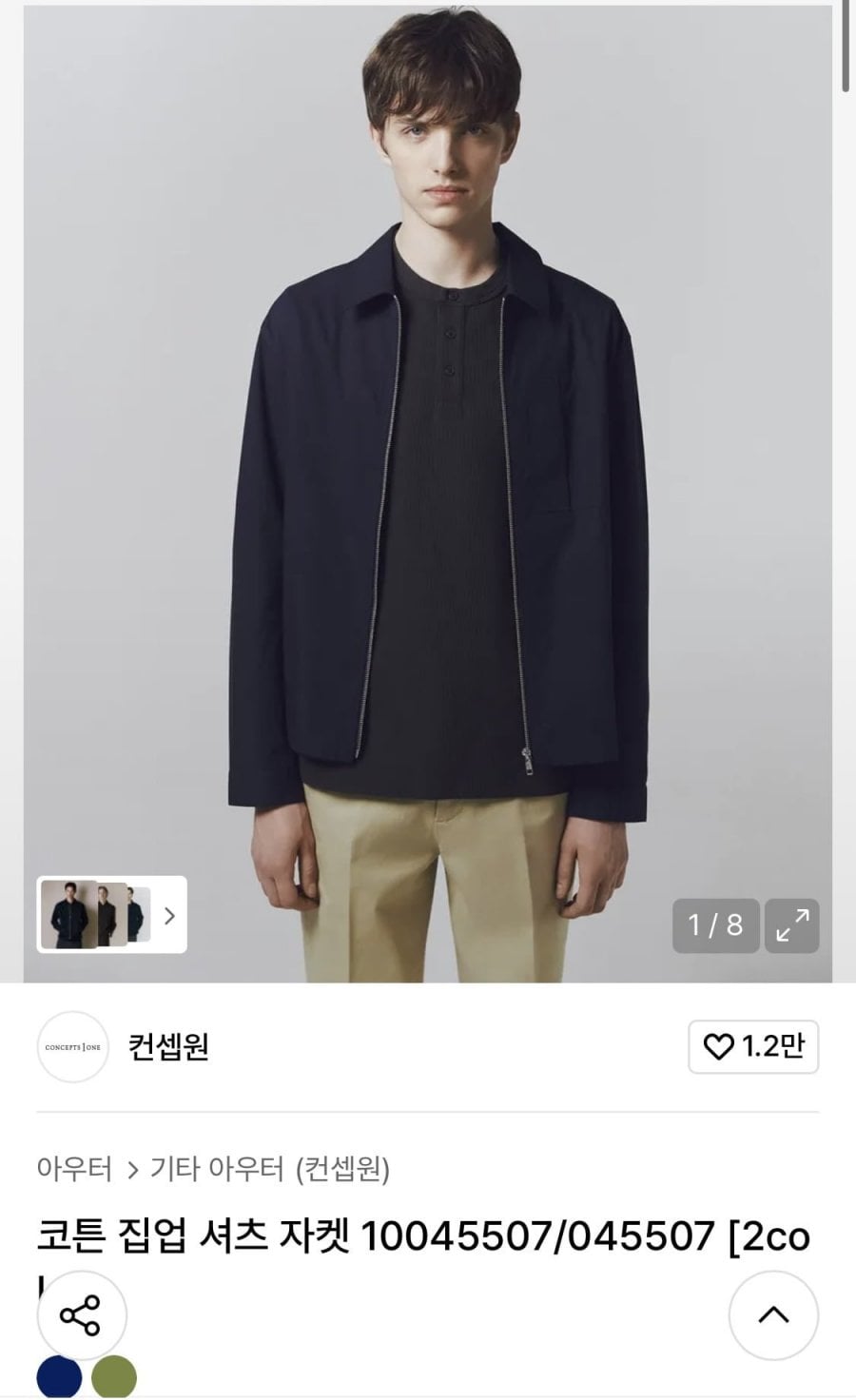The image size is (856, 1400).
Task: Open 기타 아우터 (컨셉원) category
Action: pos(270,1168)
